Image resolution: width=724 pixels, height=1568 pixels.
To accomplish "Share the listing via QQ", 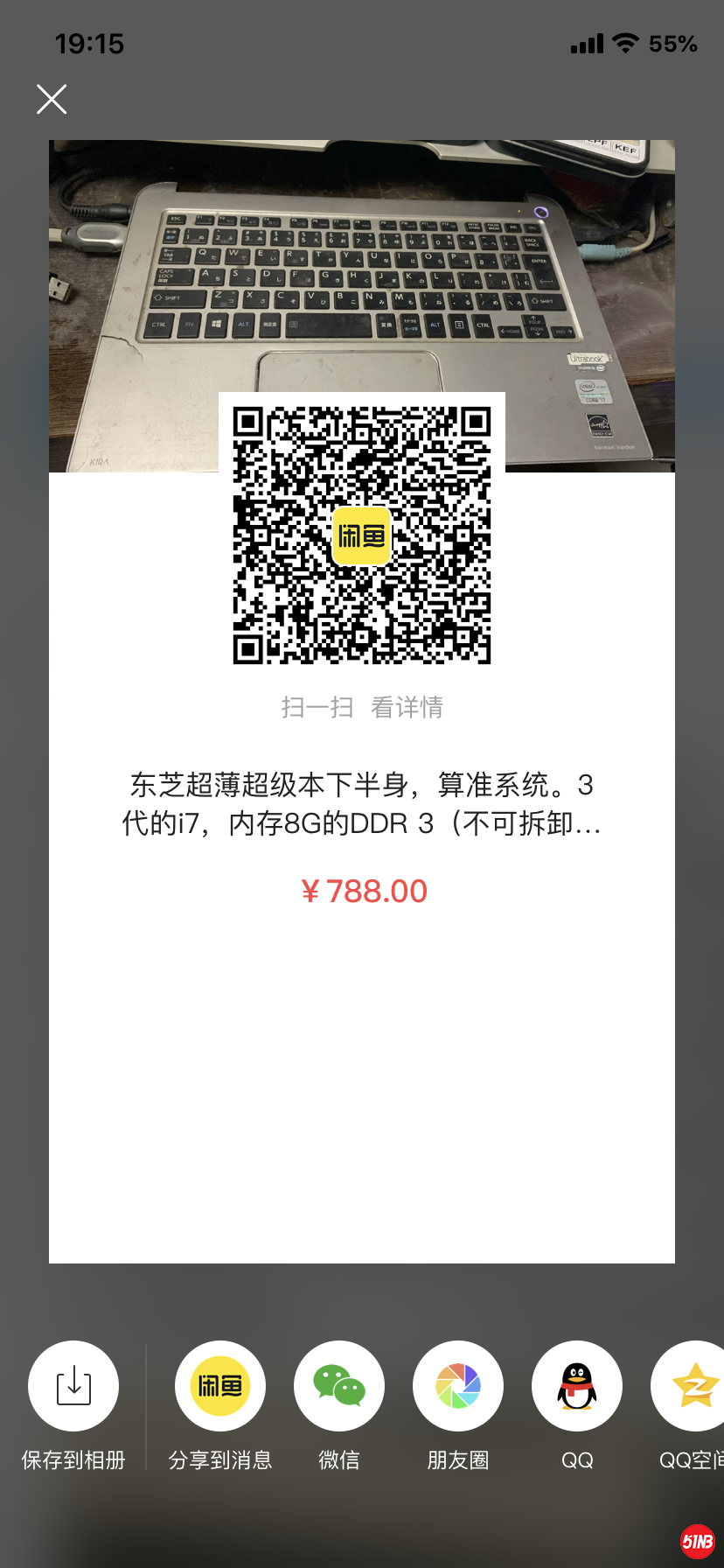I will click(x=577, y=1386).
